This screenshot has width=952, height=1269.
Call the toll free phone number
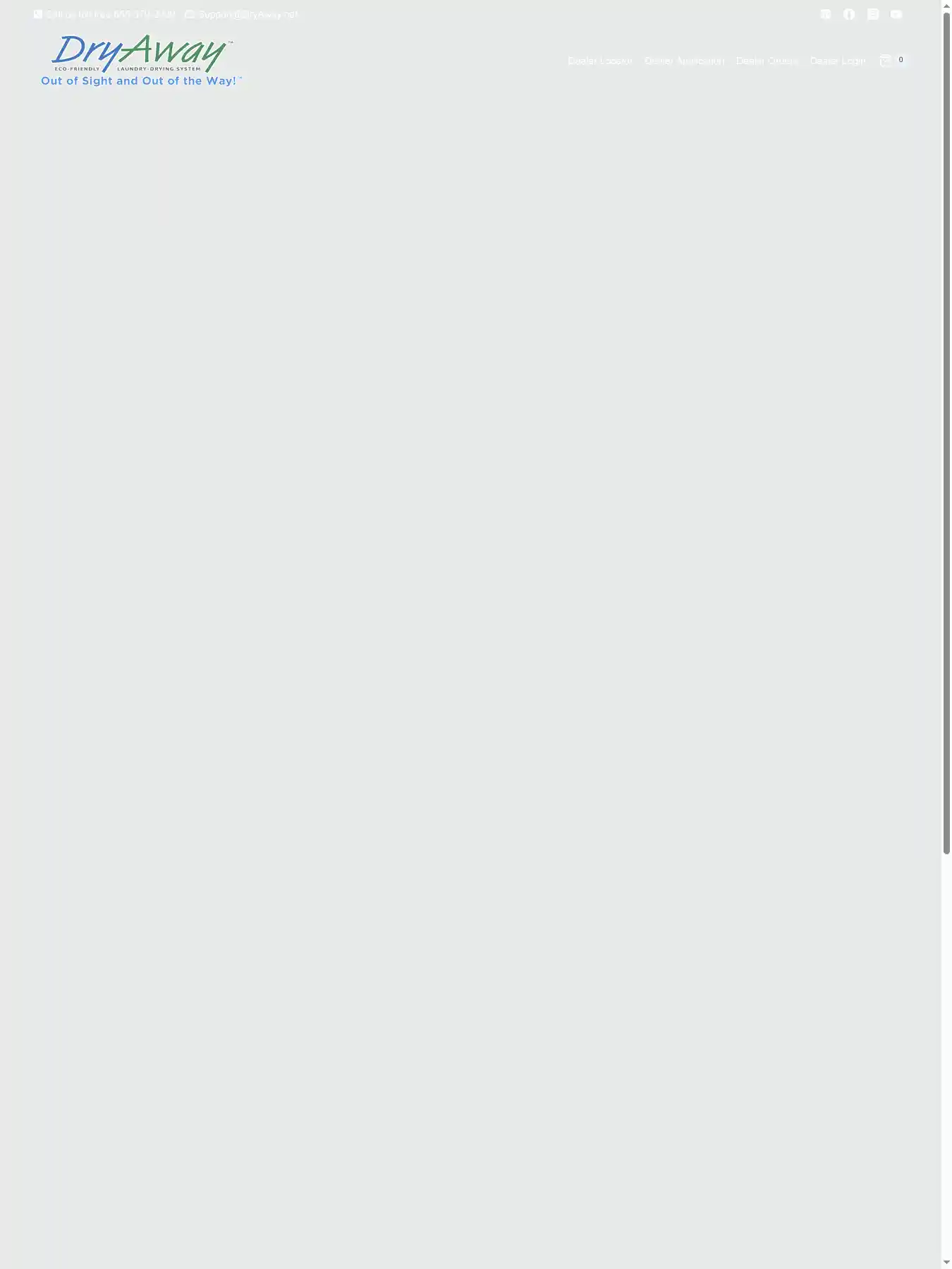[x=110, y=14]
